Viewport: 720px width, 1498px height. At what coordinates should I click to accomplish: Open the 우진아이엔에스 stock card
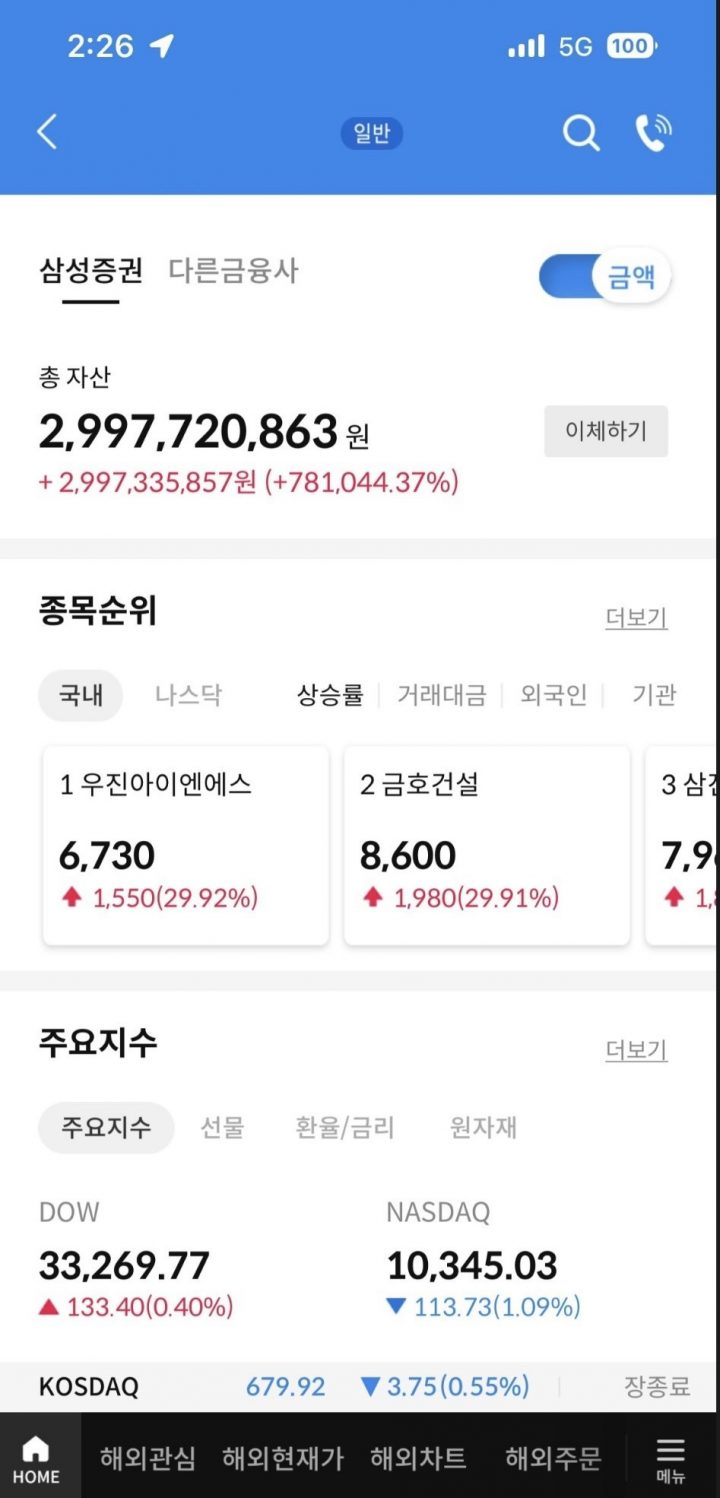(x=186, y=845)
